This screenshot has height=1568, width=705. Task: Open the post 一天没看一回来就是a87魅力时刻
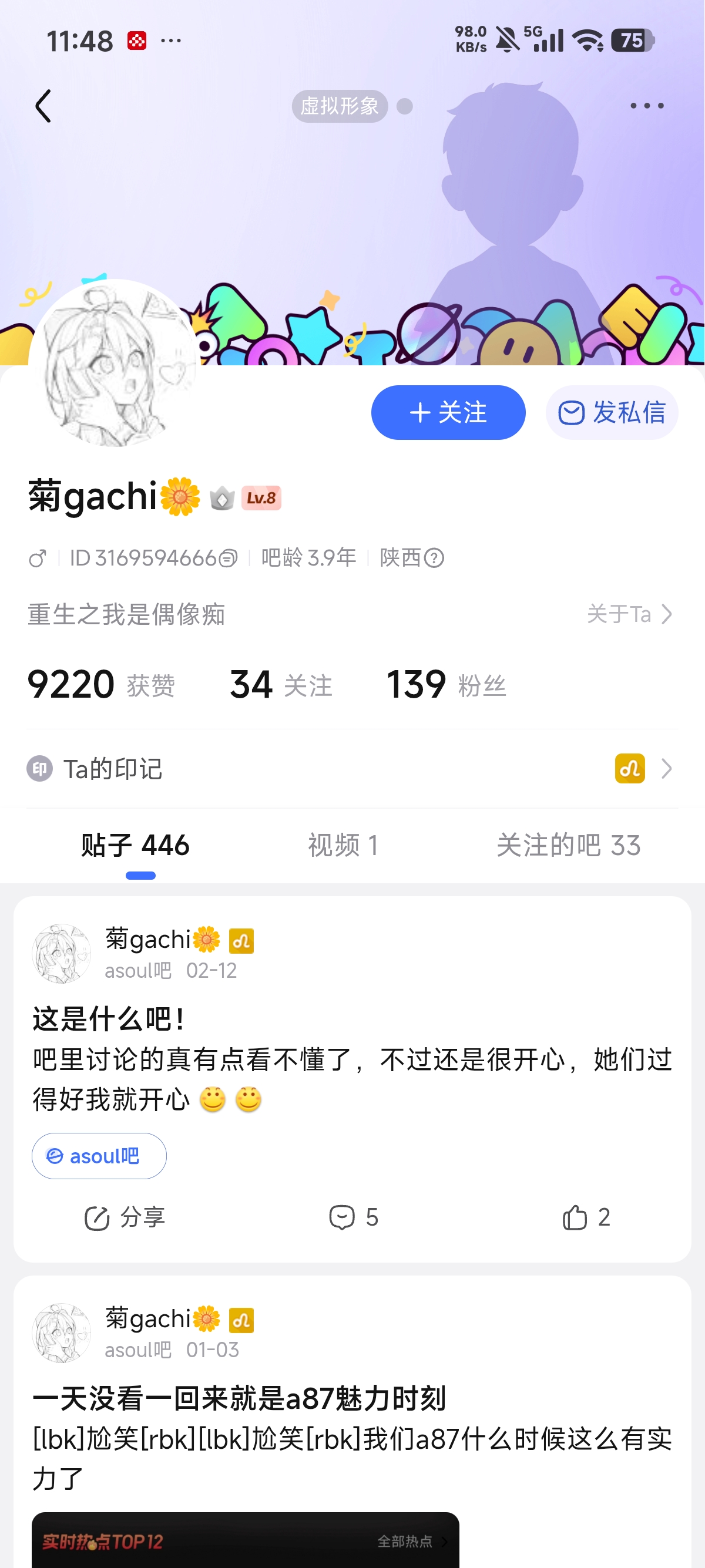[x=239, y=1398]
